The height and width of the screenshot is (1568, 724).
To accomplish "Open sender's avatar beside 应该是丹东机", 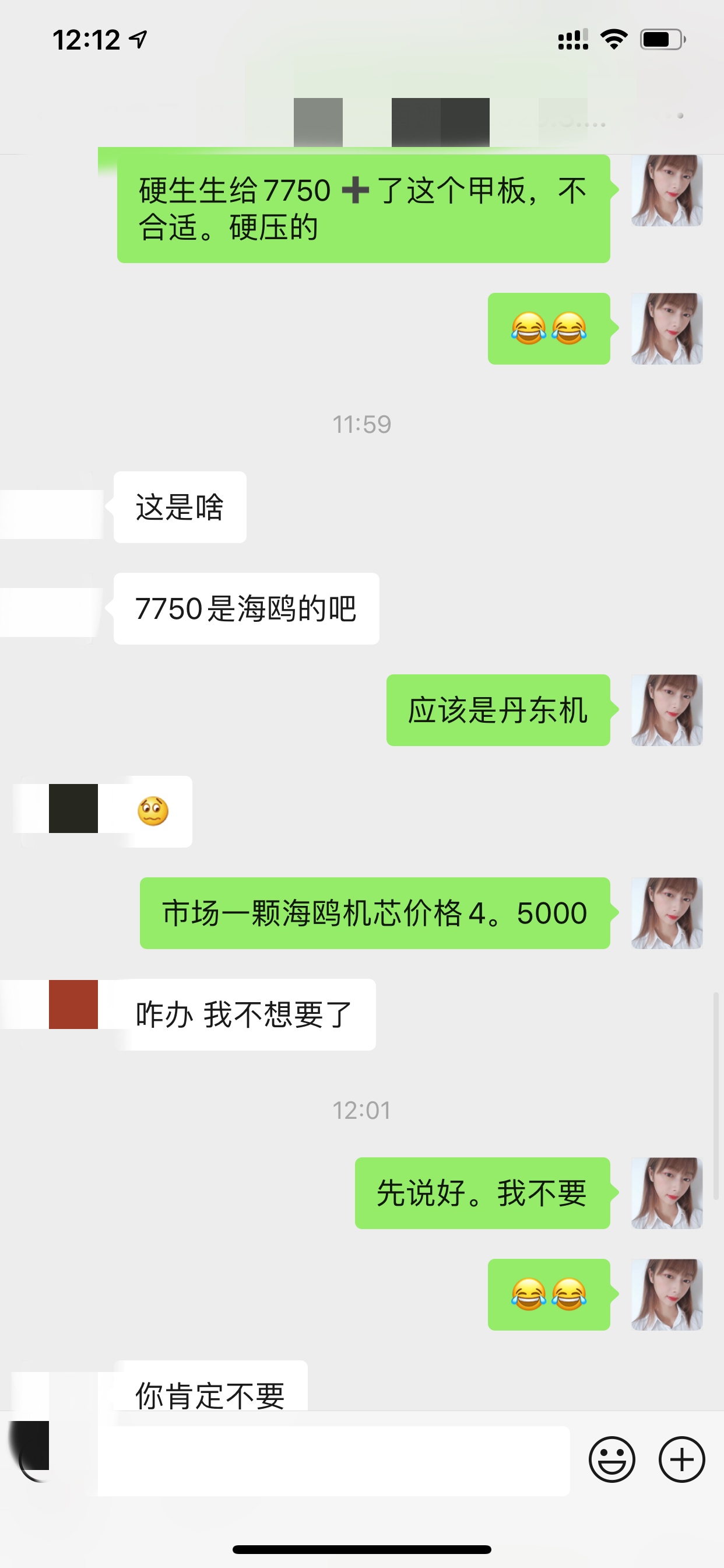I will point(667,710).
